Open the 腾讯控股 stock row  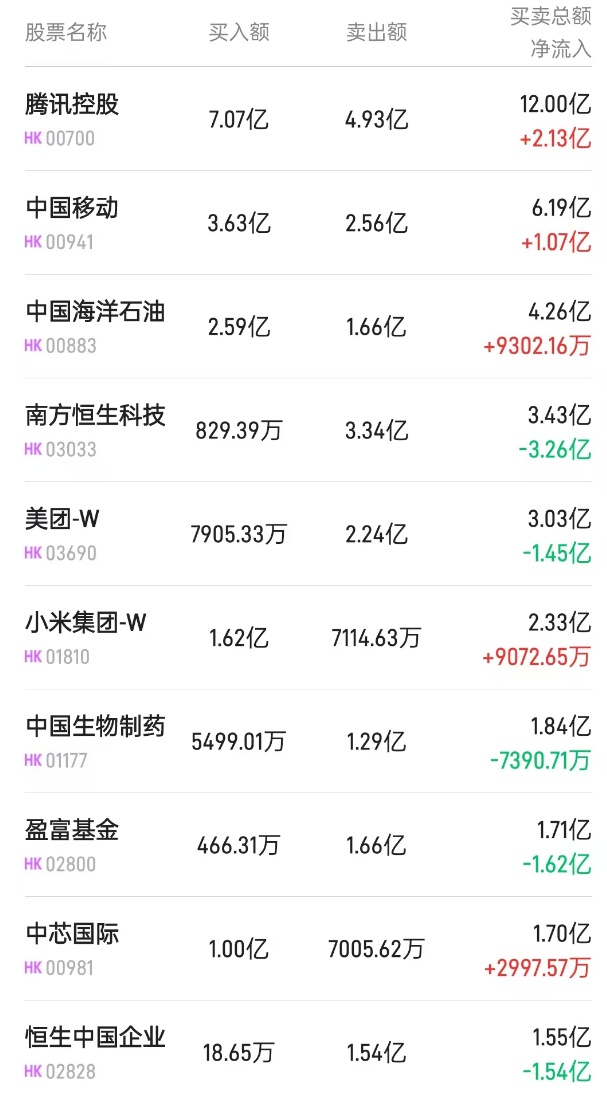(72, 104)
